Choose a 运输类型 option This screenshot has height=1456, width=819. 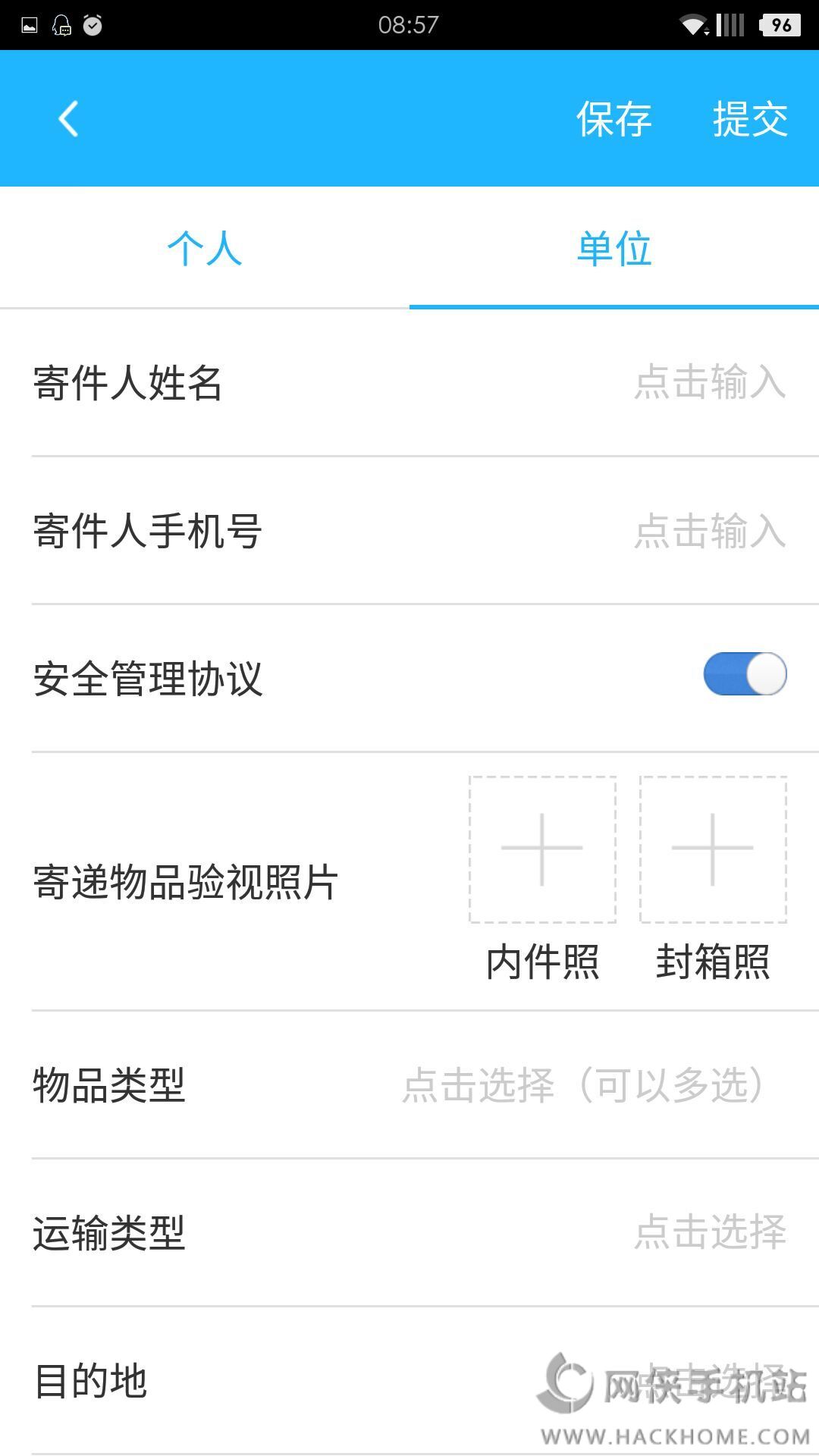point(710,1232)
